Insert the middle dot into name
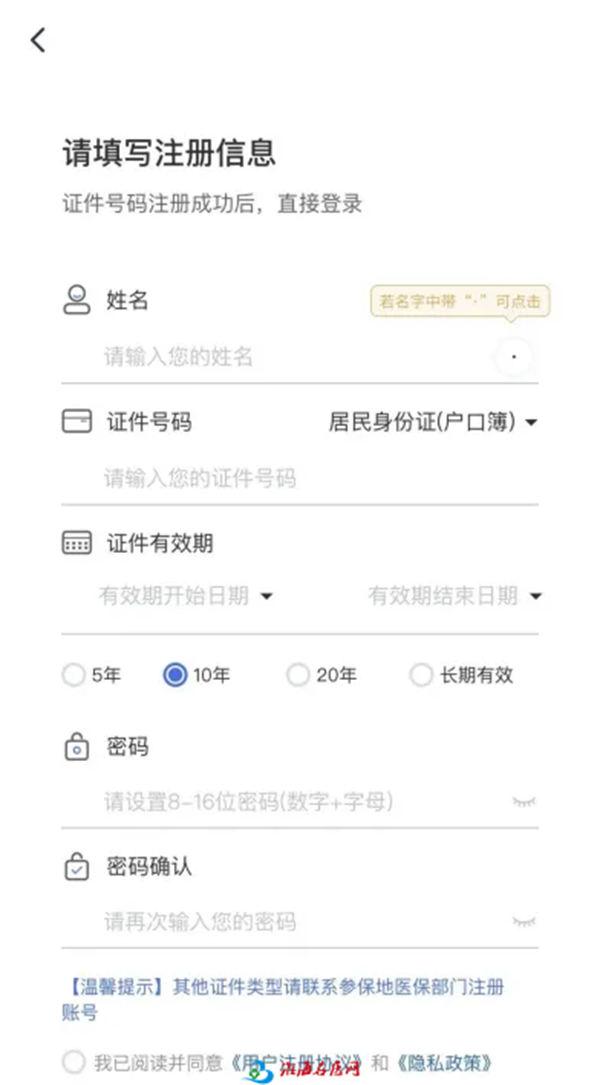The height and width of the screenshot is (1085, 600). coord(513,357)
